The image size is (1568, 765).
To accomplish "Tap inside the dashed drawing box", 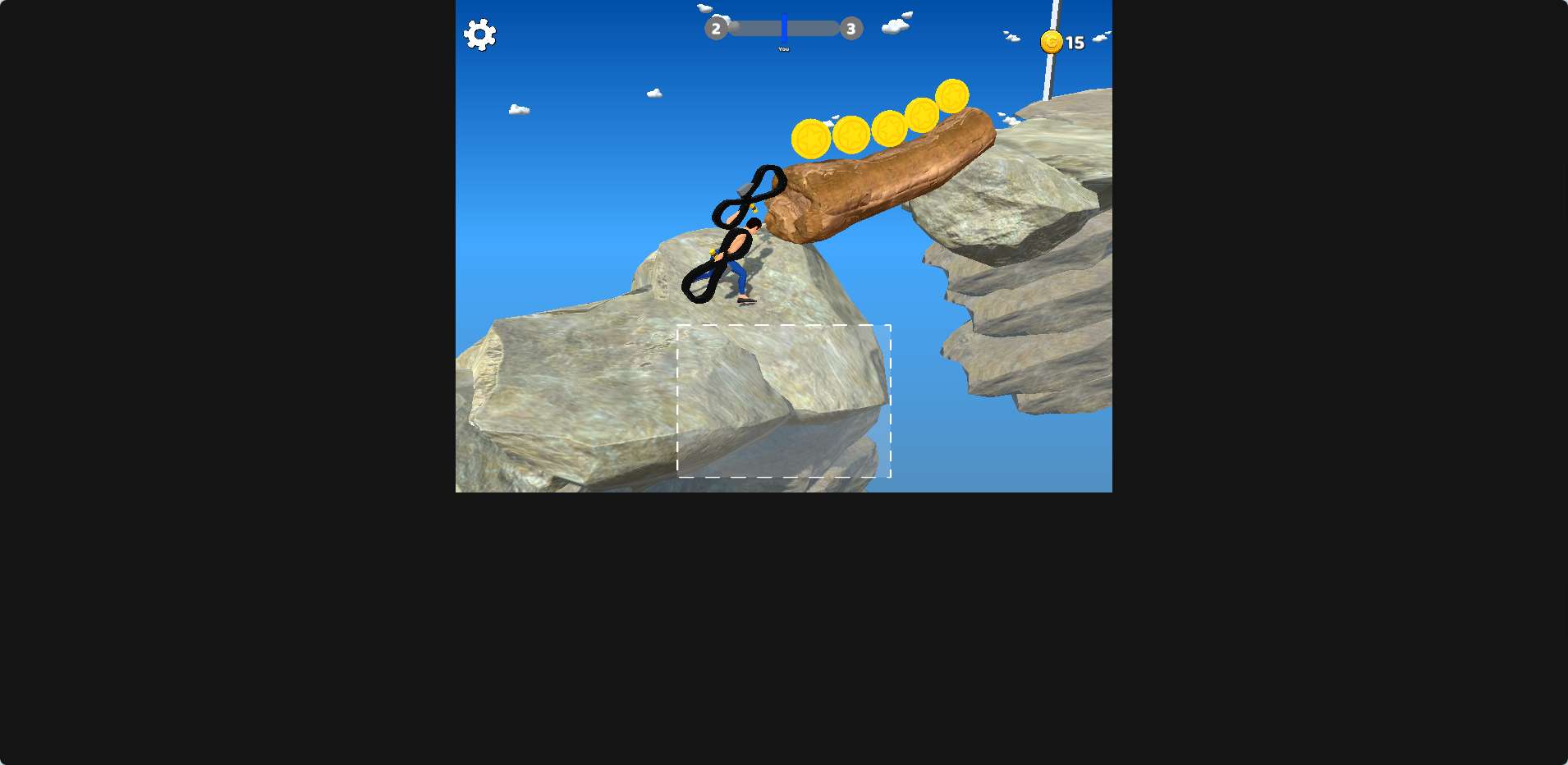I will pos(783,401).
